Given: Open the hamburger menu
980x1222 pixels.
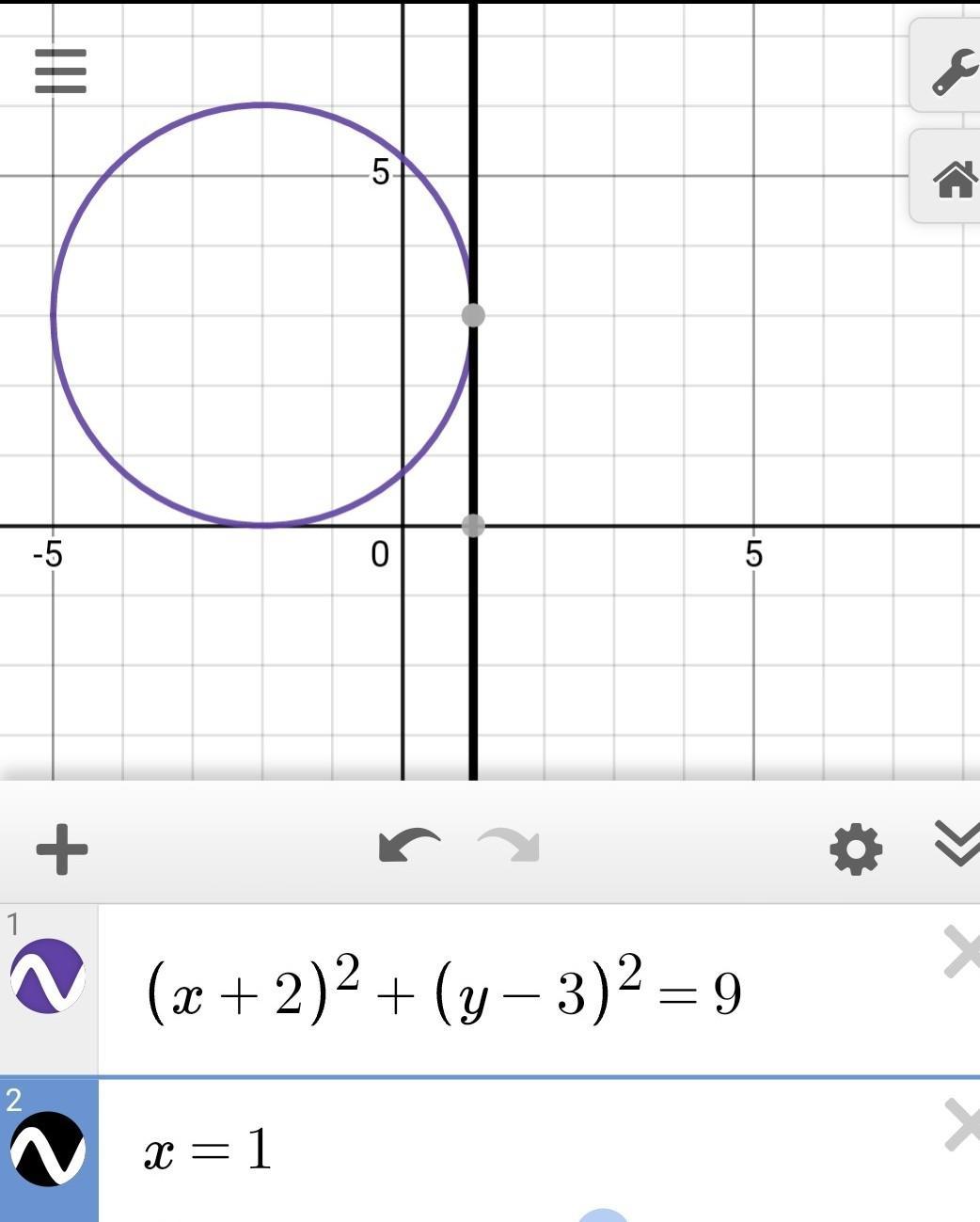Looking at the screenshot, I should [60, 71].
